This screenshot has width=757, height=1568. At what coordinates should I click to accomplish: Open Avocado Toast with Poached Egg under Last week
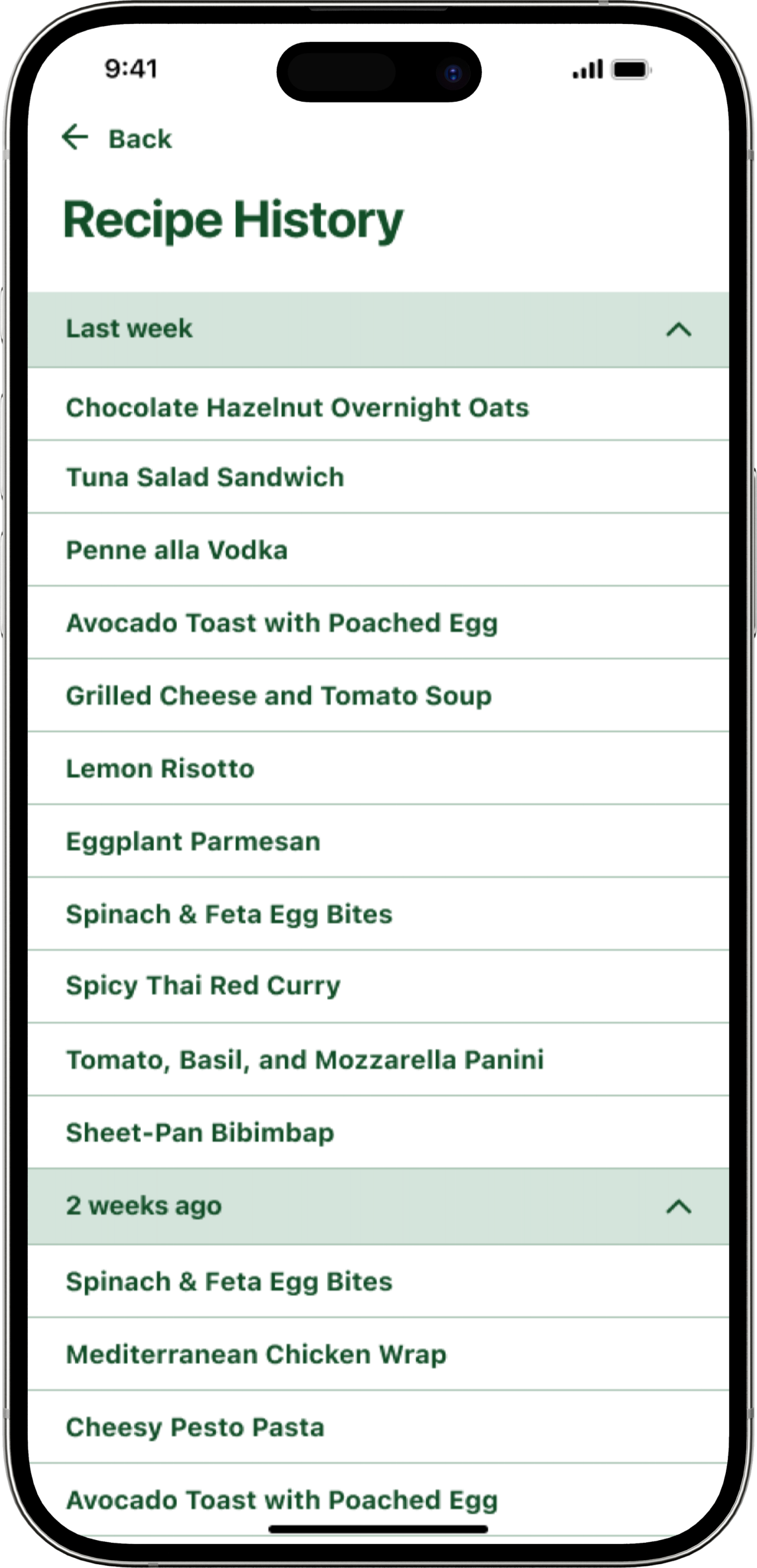click(378, 623)
